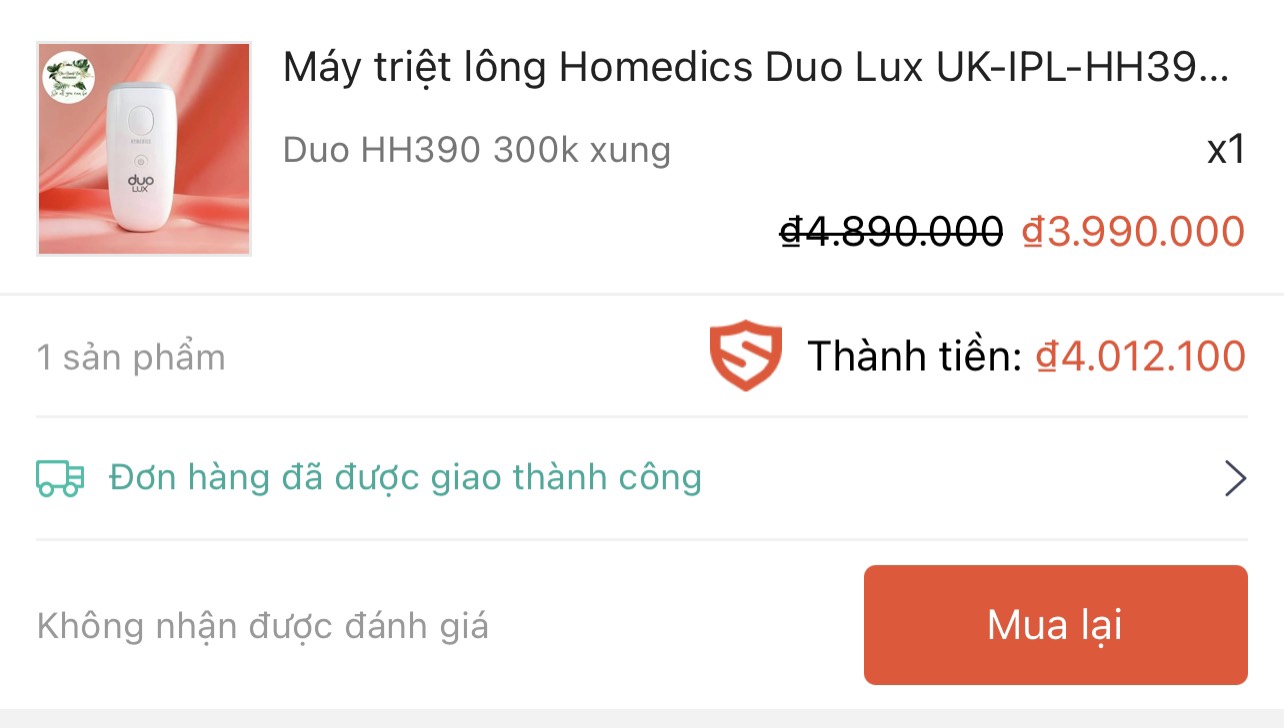Tap the Mua lại button
1284x728 pixels.
click(x=1055, y=625)
